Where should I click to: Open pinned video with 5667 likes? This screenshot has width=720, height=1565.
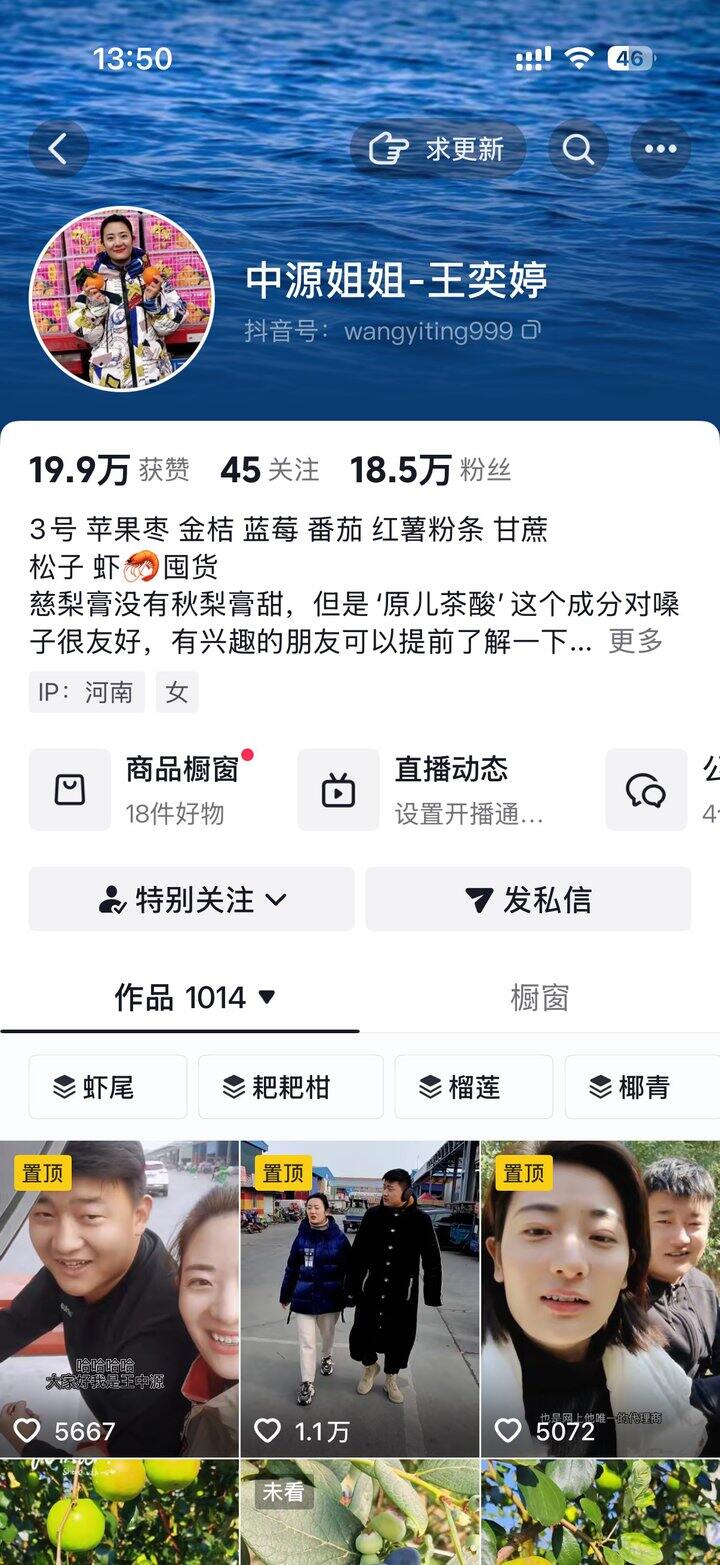(x=119, y=1298)
